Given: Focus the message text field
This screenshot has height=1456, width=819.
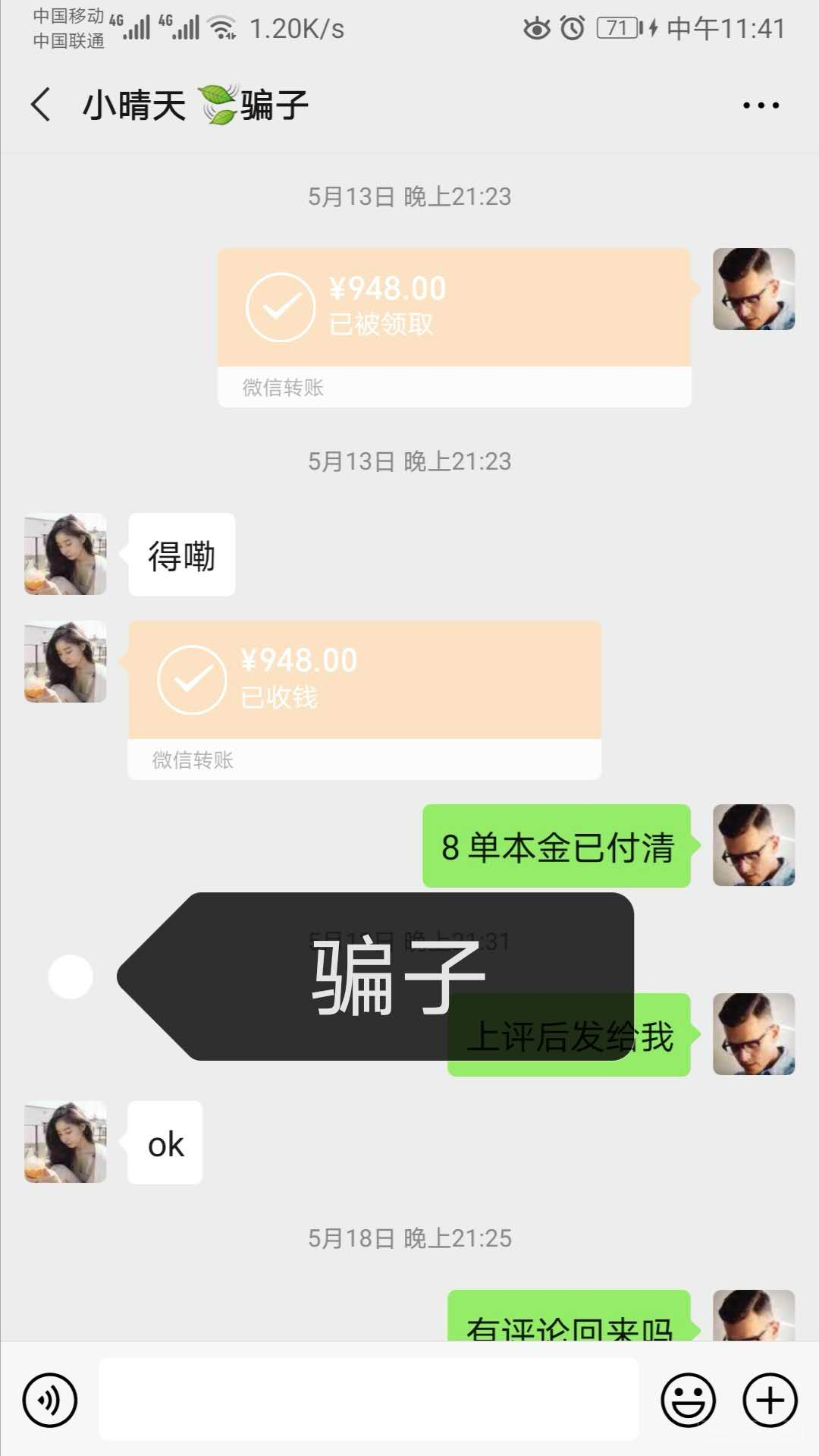Looking at the screenshot, I should tap(369, 1400).
